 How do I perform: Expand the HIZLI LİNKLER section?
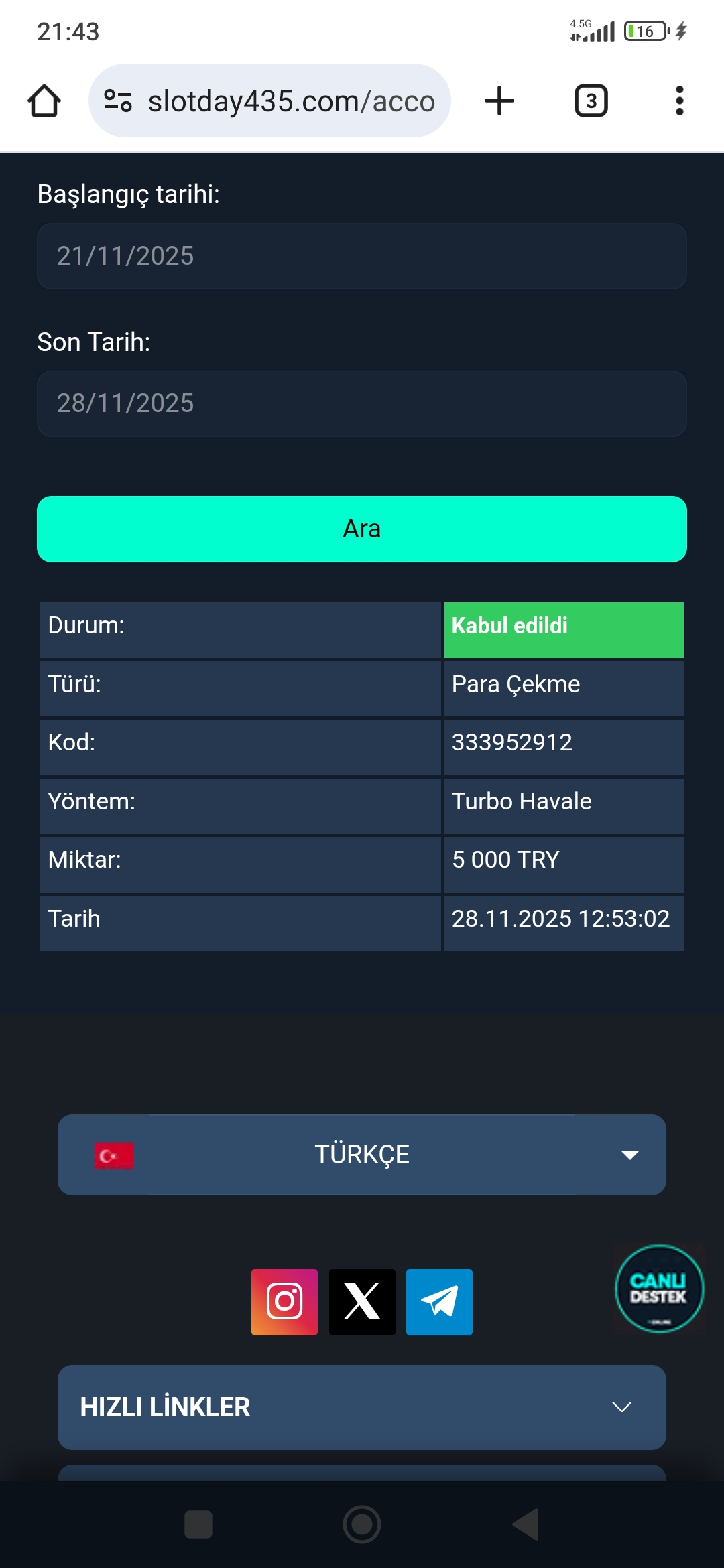[362, 1407]
